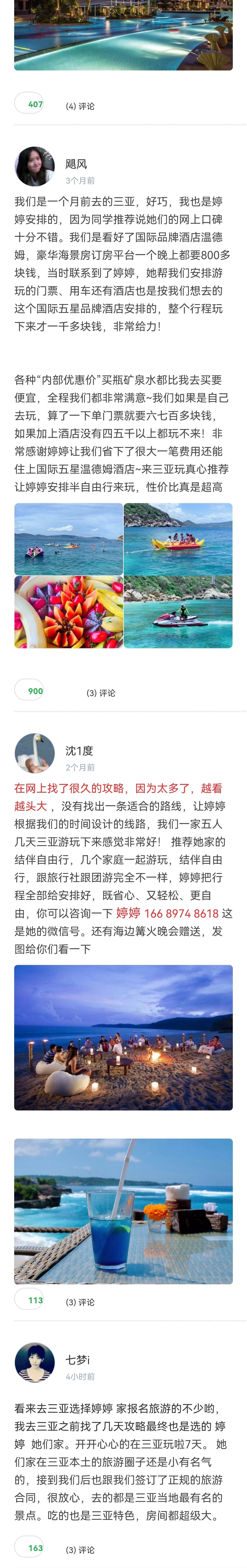The width and height of the screenshot is (247, 1568).
Task: View the fruit platter photo in 飓风's review
Action: point(69,612)
